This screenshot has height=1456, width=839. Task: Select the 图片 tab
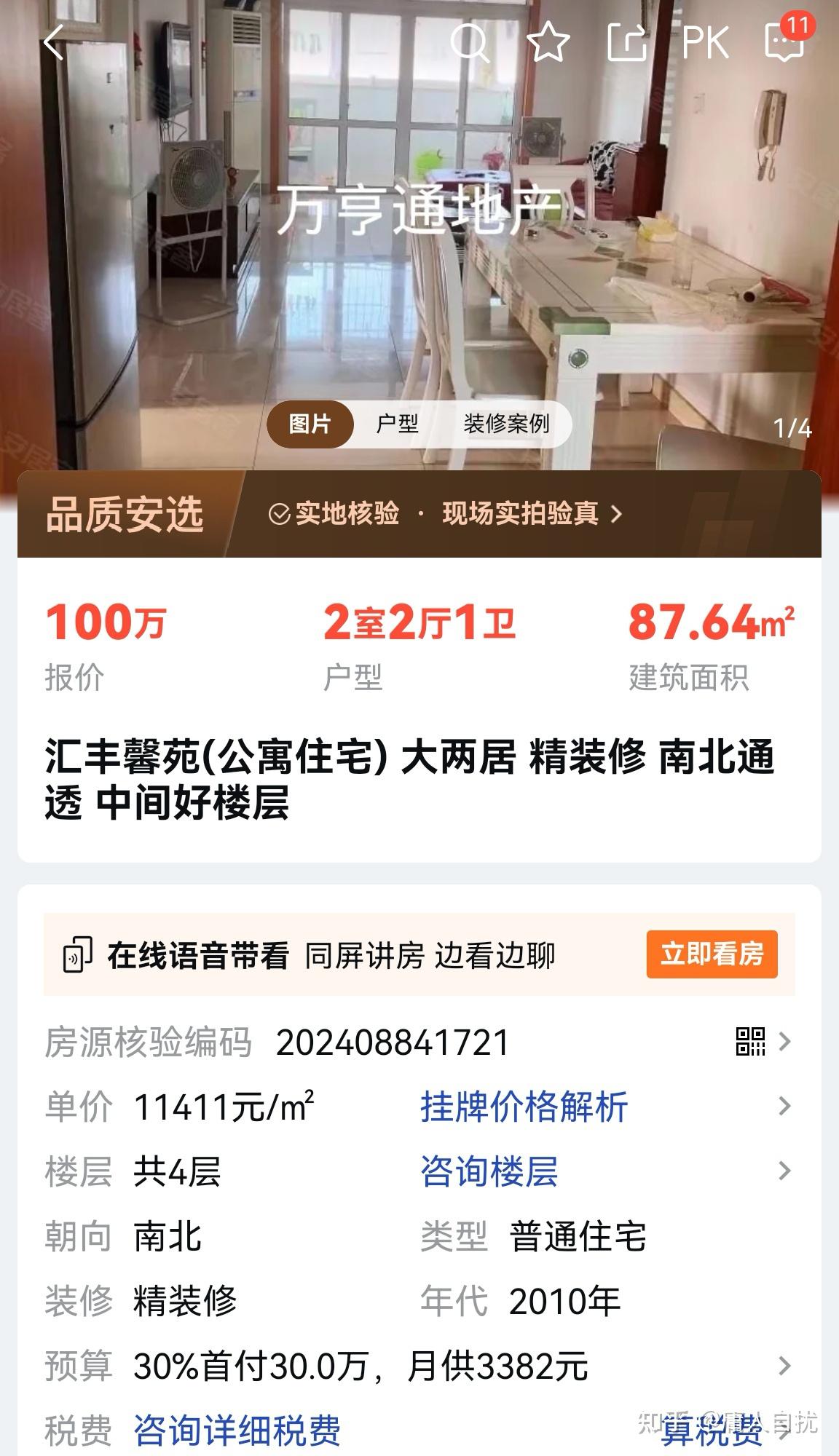tap(310, 424)
